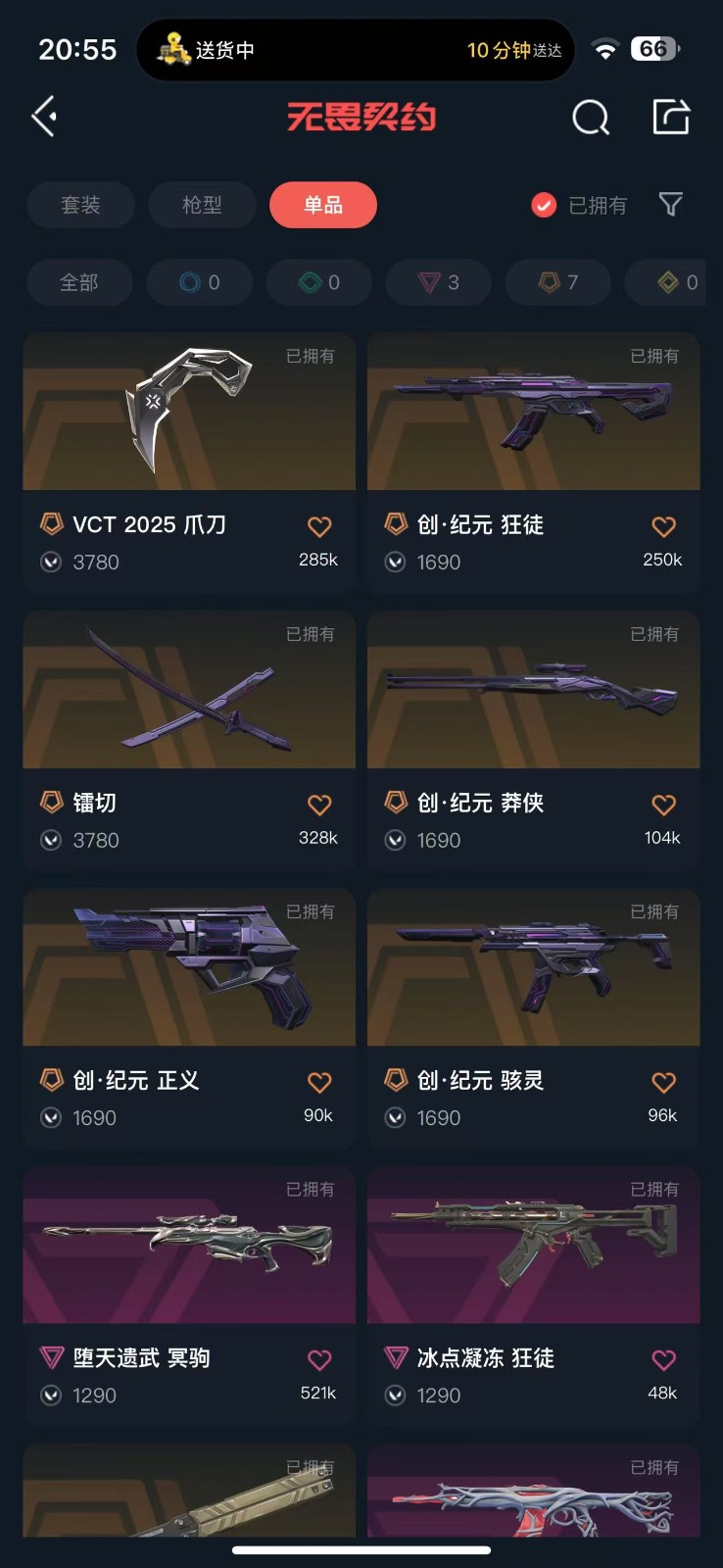This screenshot has height=1568, width=723.
Task: Share this page
Action: [x=671, y=117]
